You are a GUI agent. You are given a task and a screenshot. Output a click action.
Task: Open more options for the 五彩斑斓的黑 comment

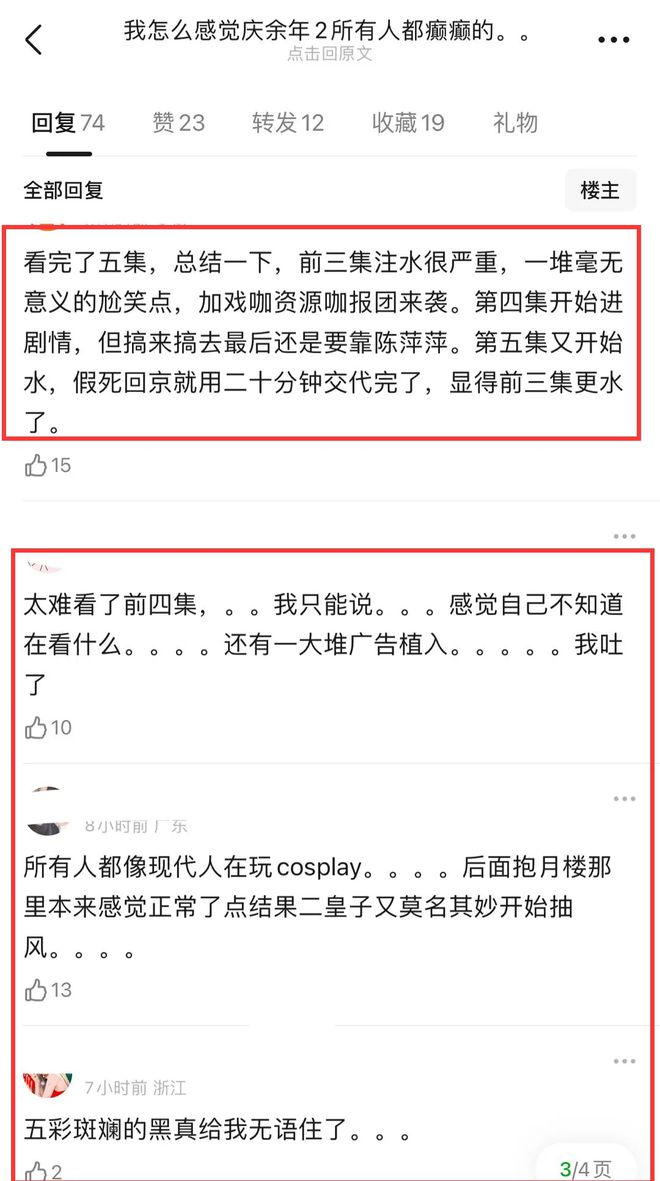(x=625, y=1061)
